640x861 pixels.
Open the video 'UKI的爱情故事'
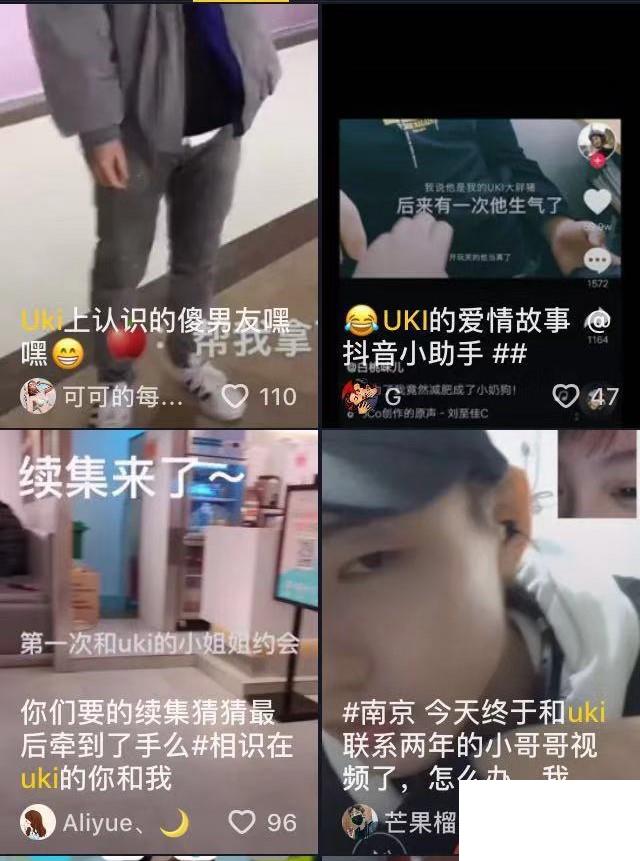click(x=478, y=200)
